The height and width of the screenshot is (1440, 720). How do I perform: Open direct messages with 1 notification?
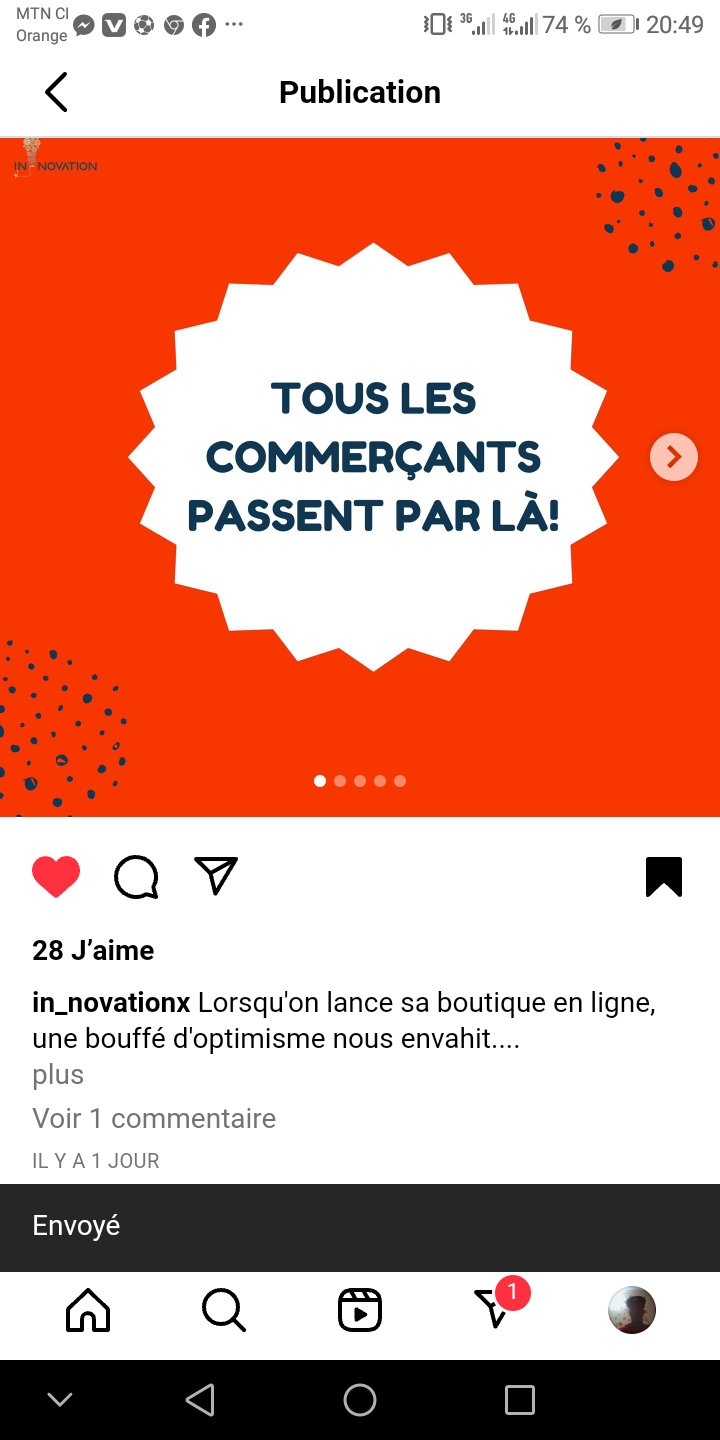click(498, 1306)
